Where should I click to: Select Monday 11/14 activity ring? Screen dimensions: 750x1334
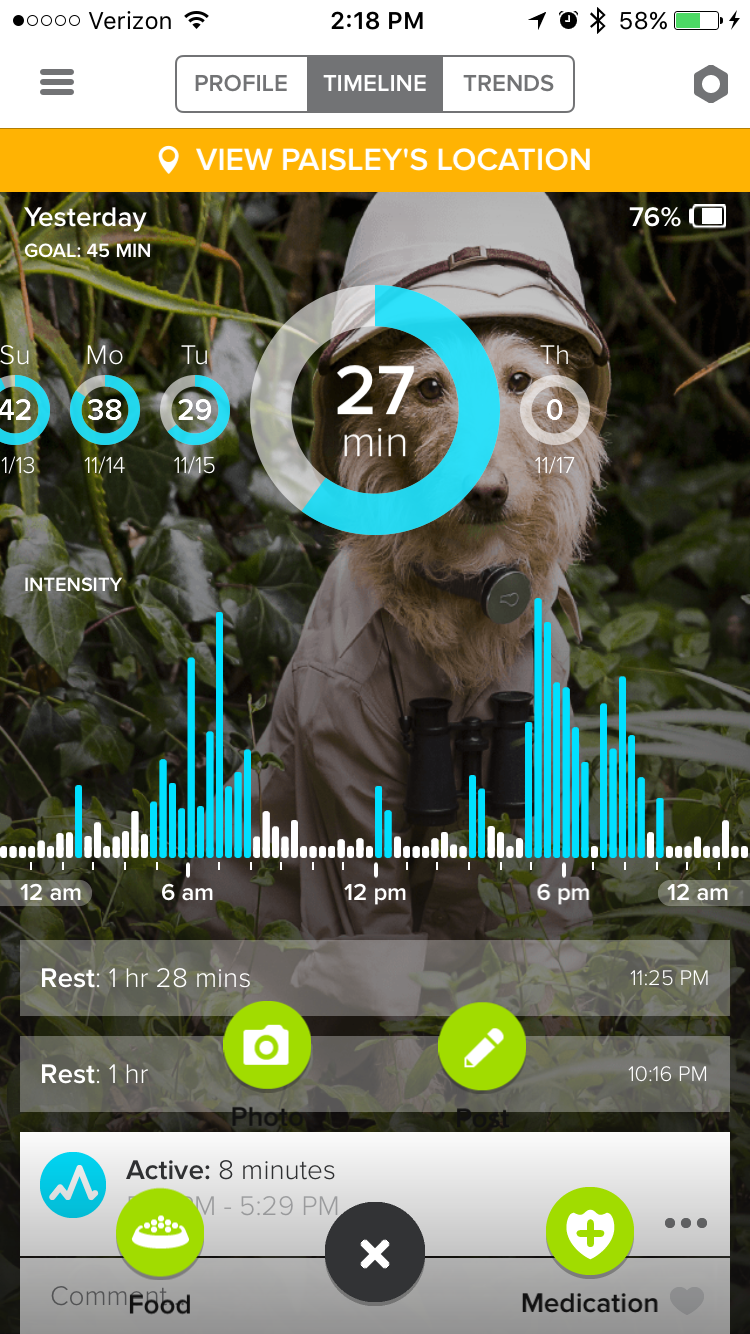(x=104, y=410)
